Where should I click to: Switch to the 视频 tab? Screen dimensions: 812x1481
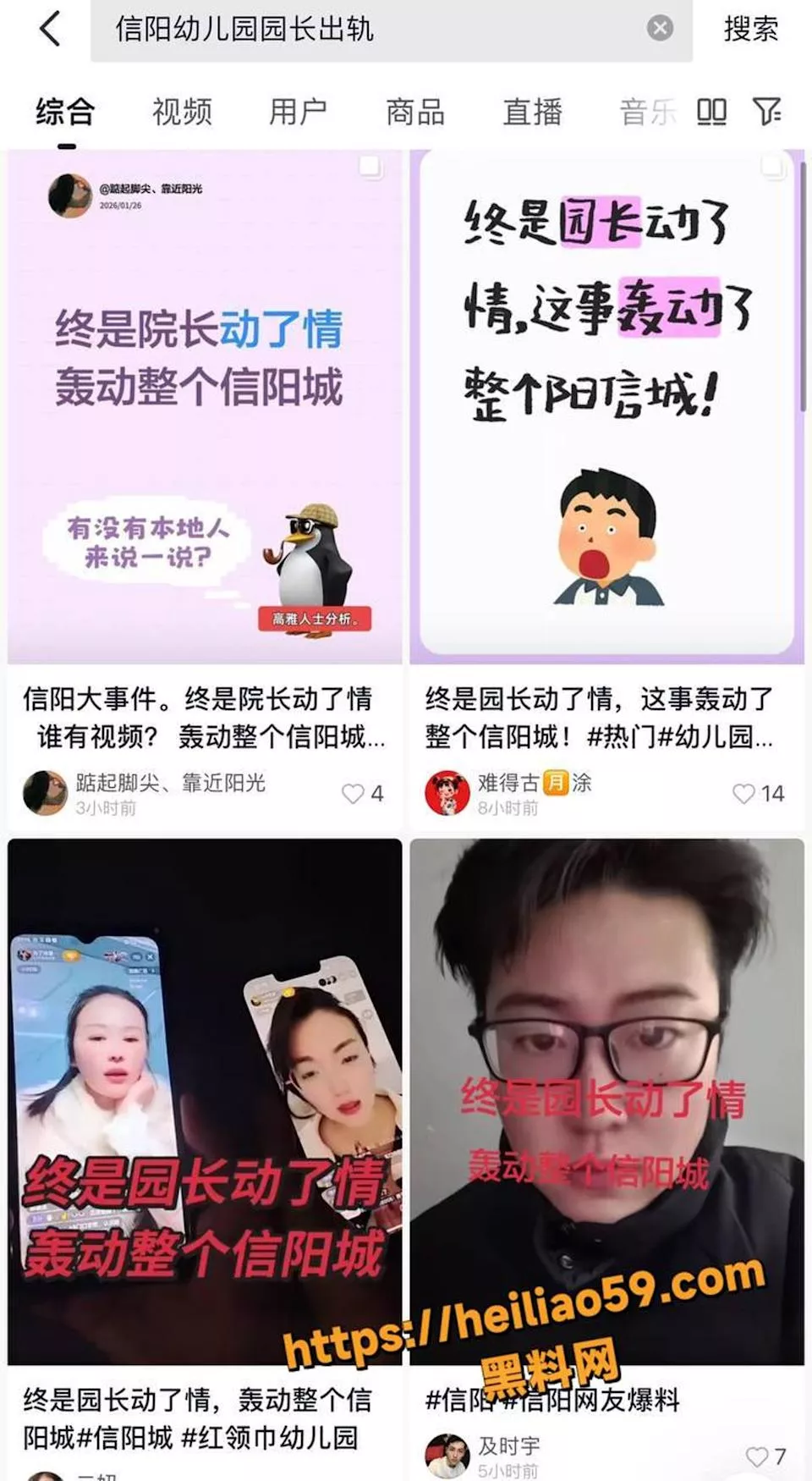tap(182, 111)
